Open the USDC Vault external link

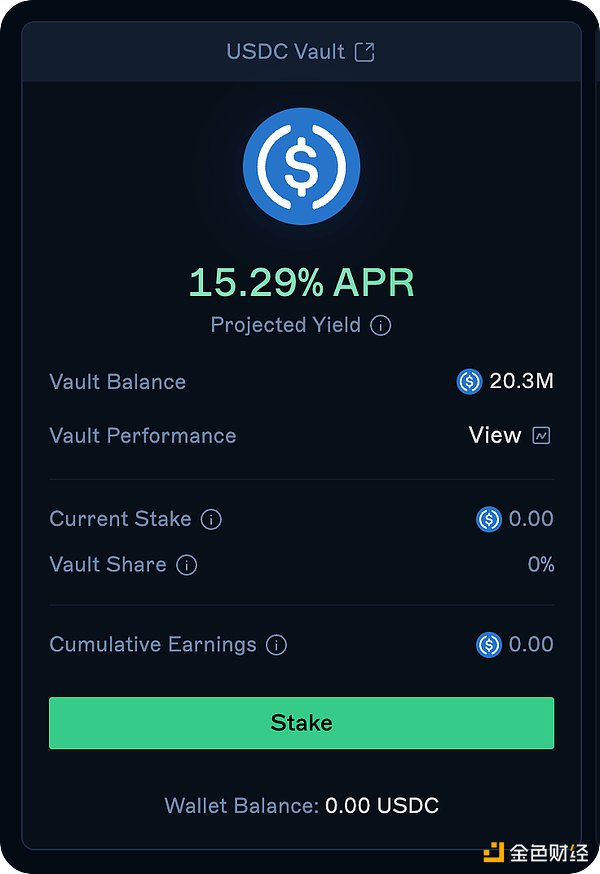[365, 52]
